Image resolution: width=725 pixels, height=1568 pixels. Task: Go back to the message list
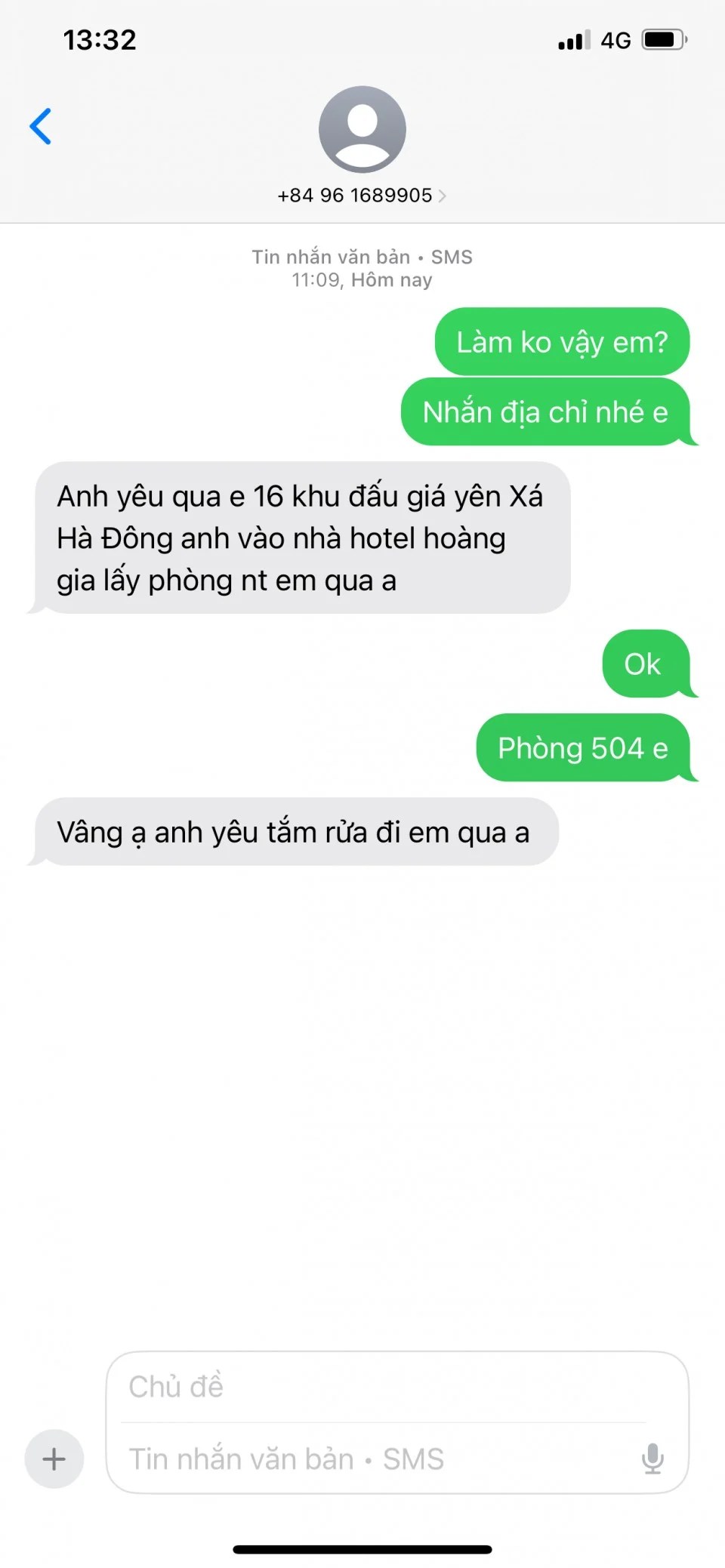point(41,126)
